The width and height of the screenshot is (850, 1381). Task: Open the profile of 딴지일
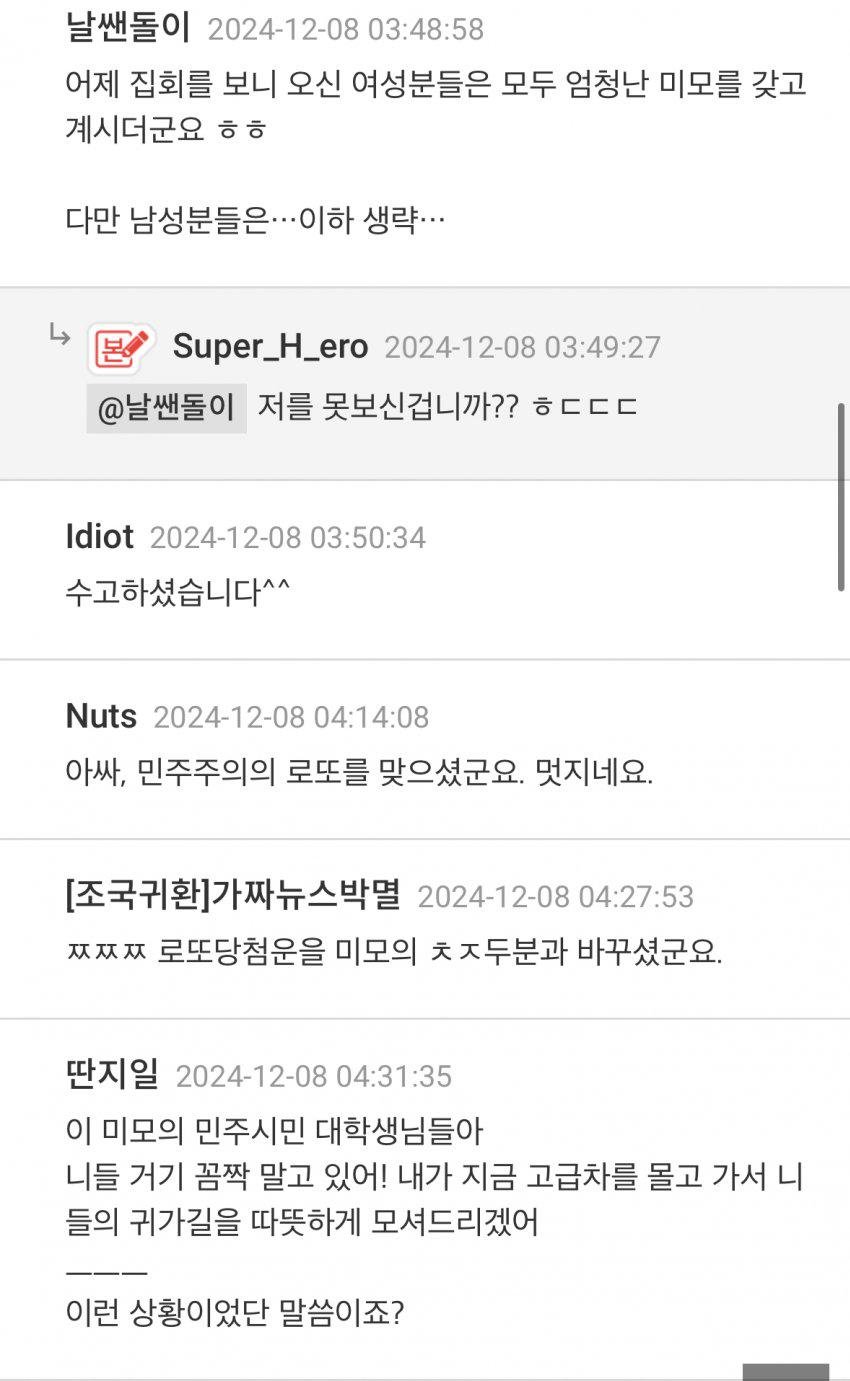coord(112,1075)
